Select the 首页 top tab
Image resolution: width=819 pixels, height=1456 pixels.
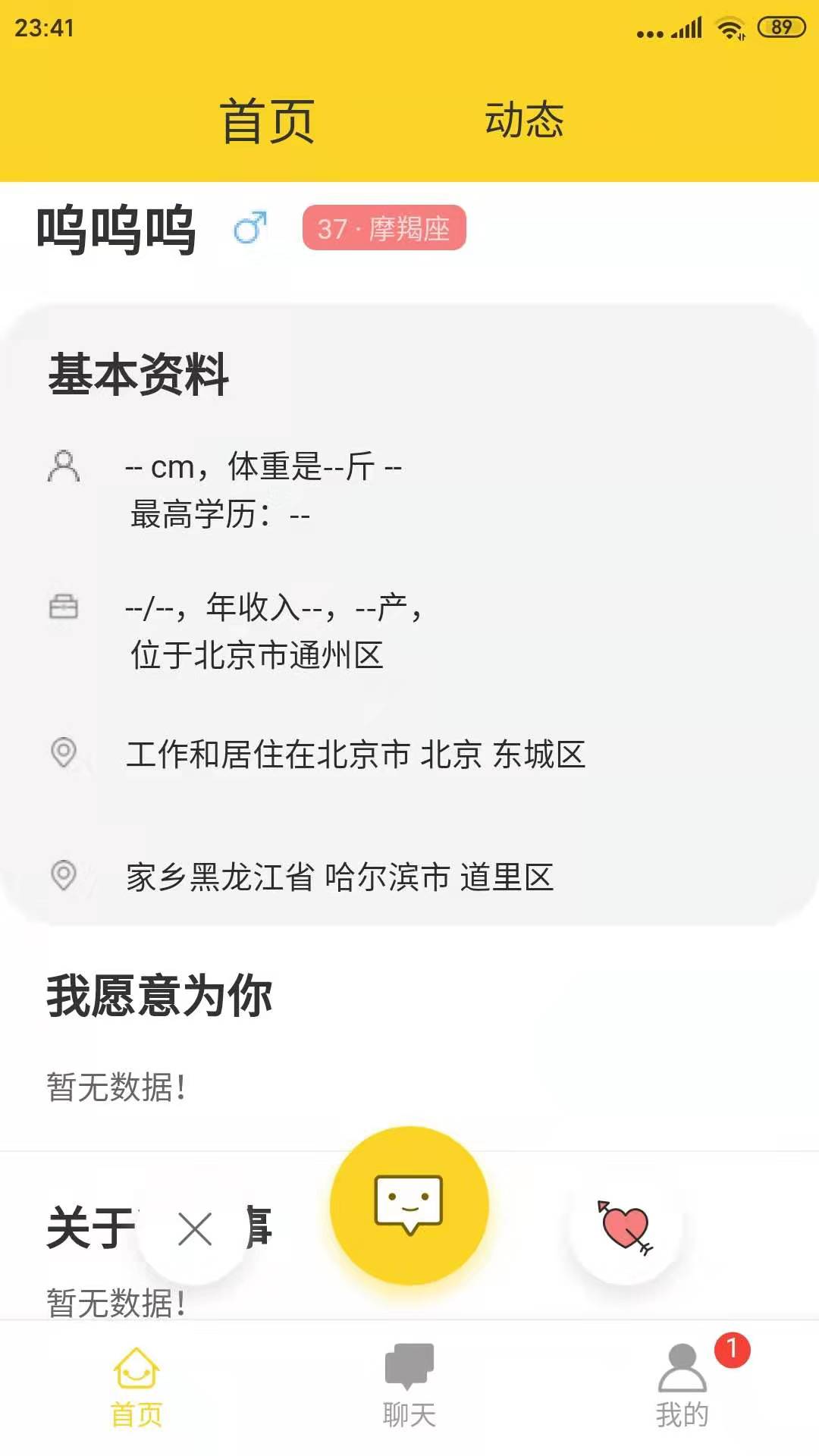(x=267, y=121)
